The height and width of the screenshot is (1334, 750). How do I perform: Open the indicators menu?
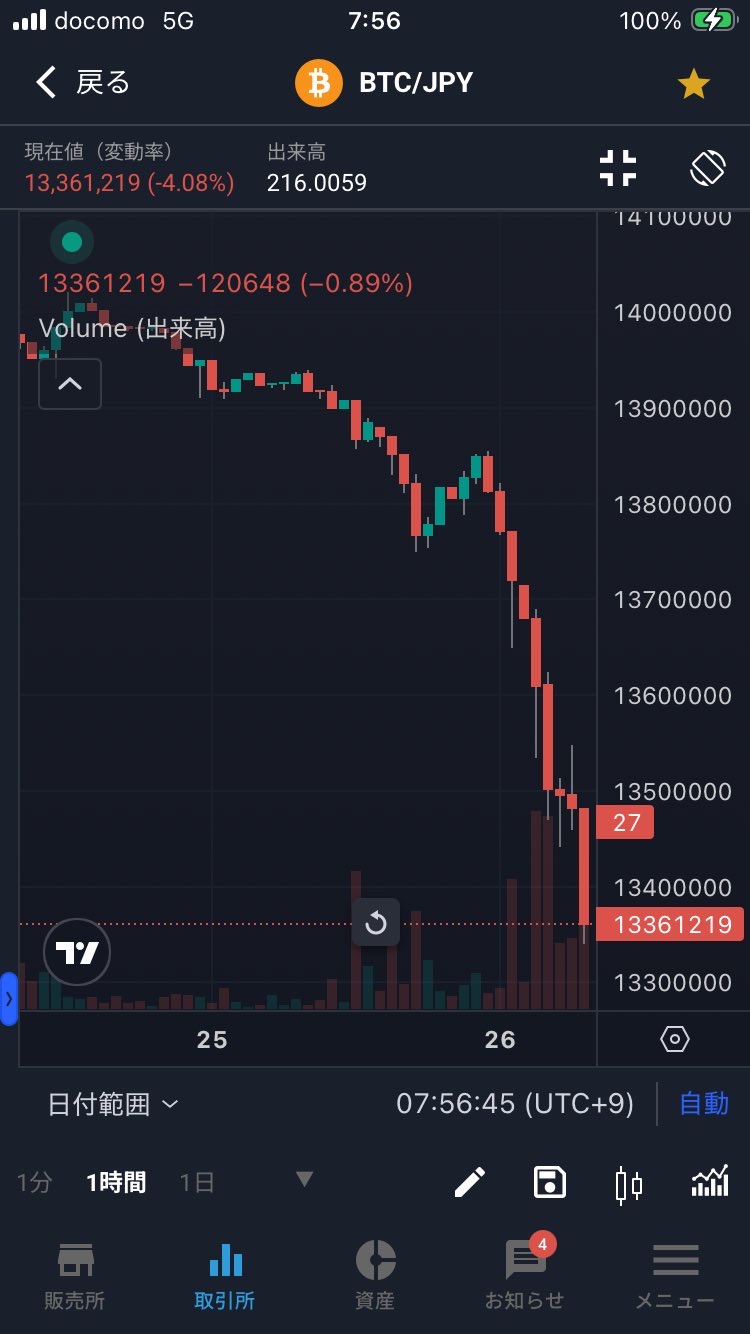(709, 1183)
